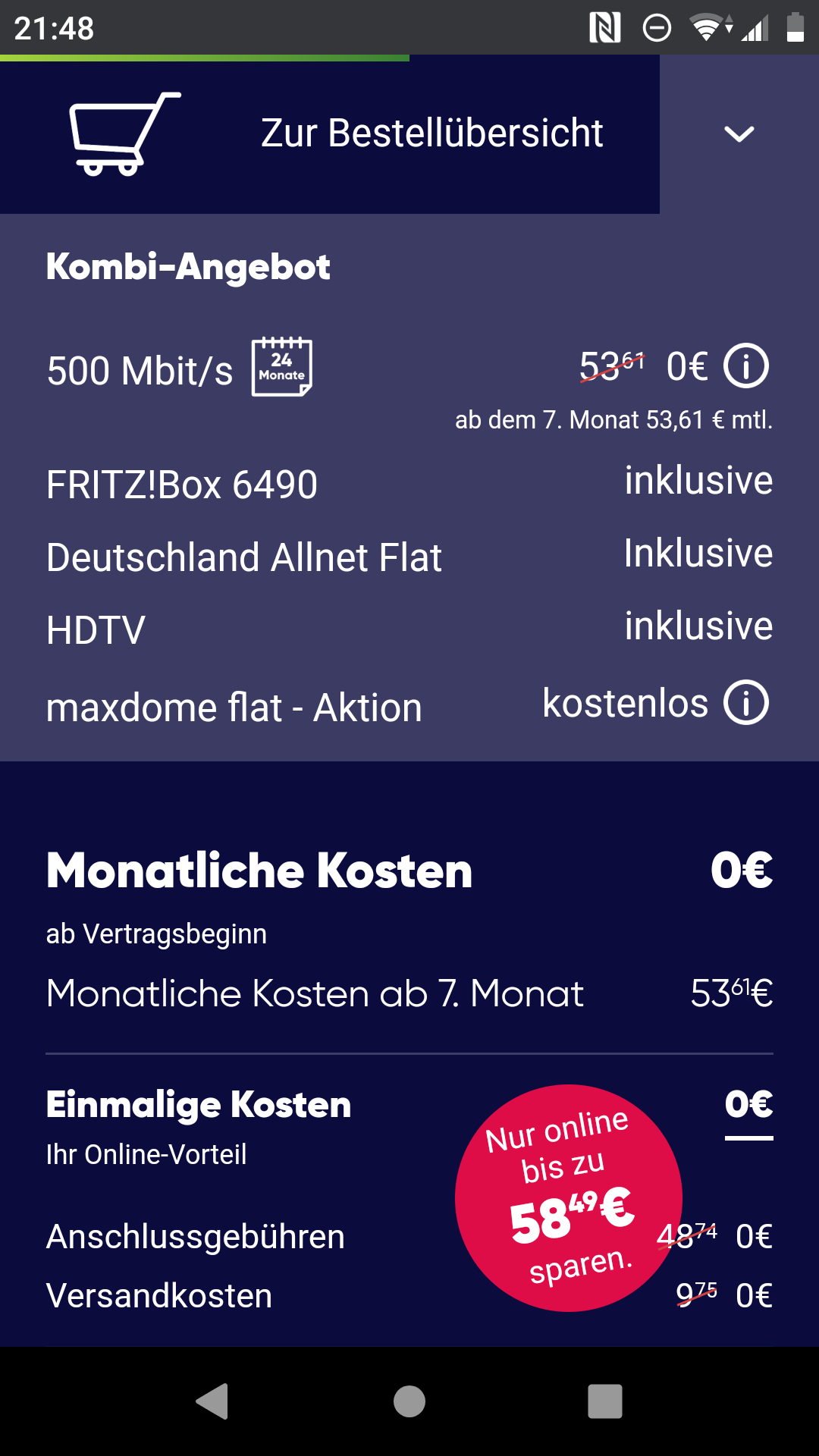
Task: Toggle the 500 Mbit/s tariff selection
Action: pos(138,369)
